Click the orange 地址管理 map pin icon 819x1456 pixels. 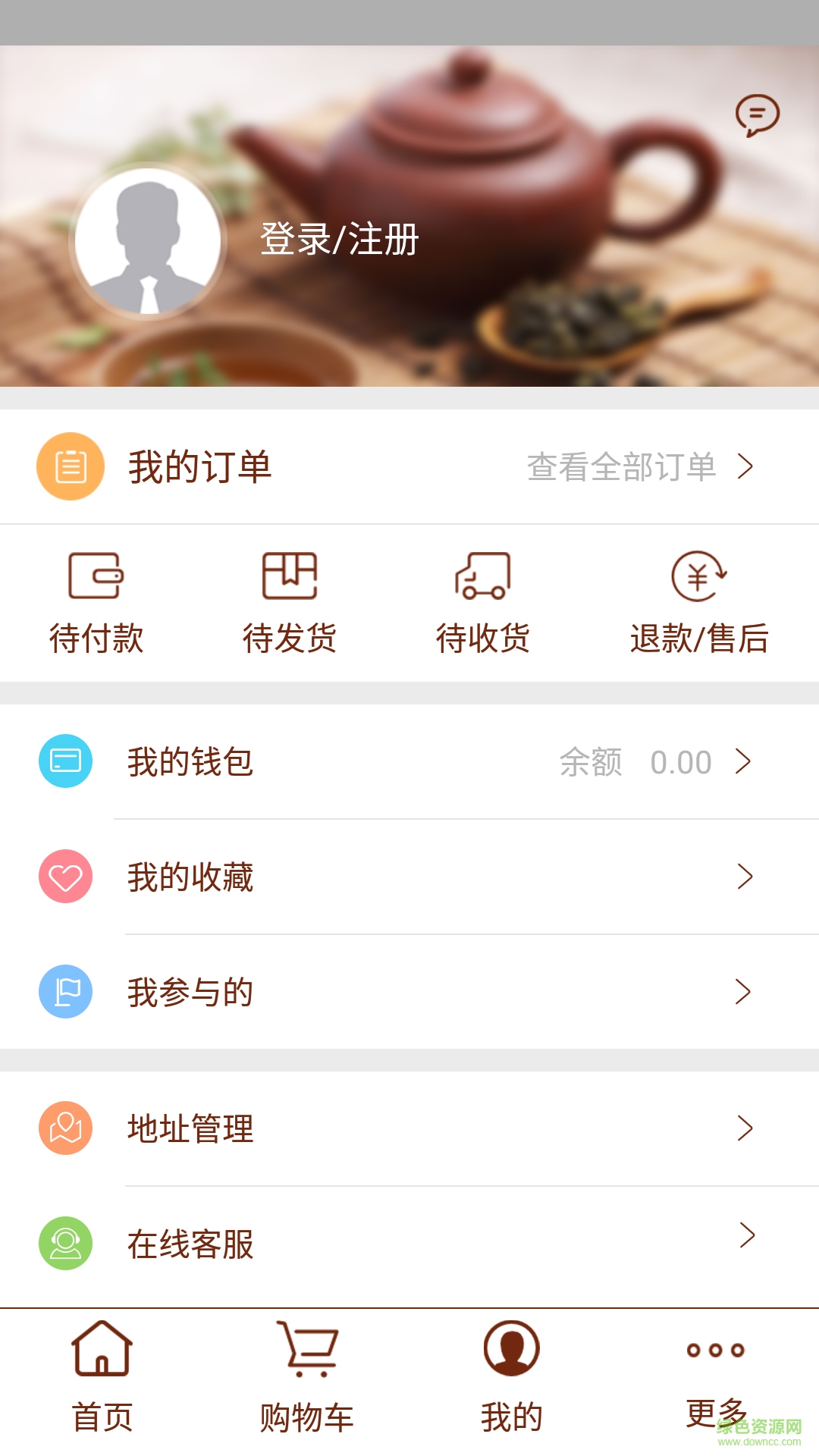(x=65, y=1128)
